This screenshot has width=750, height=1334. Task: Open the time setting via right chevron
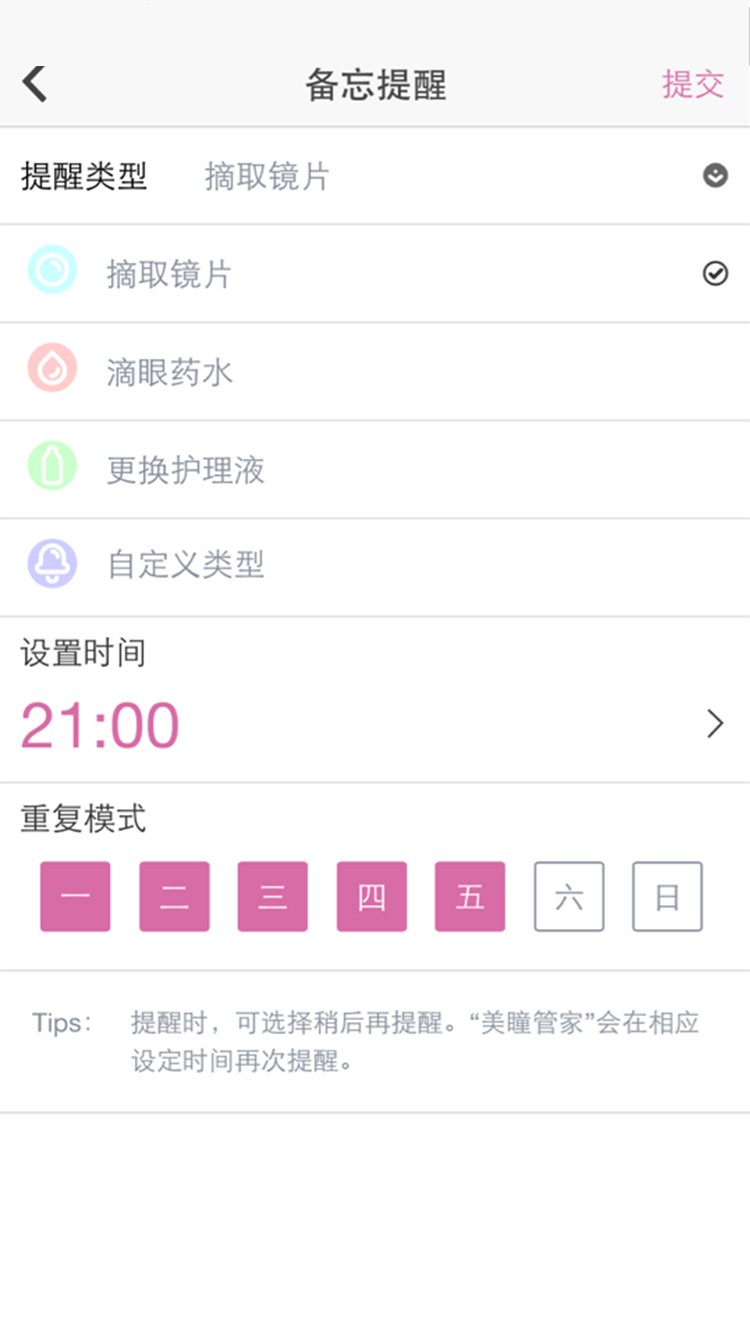tap(714, 723)
